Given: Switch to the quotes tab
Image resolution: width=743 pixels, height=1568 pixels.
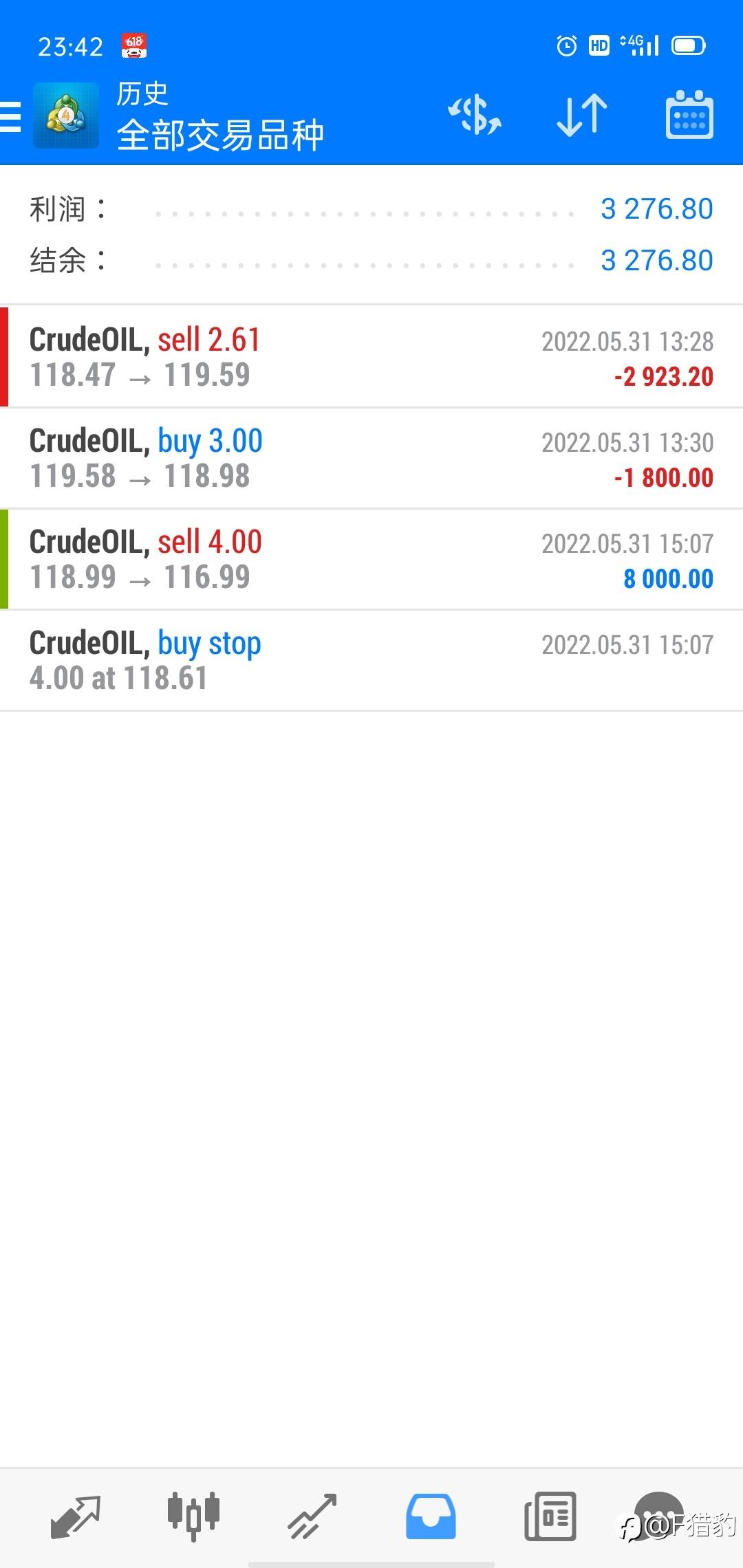Looking at the screenshot, I should tap(76, 1516).
